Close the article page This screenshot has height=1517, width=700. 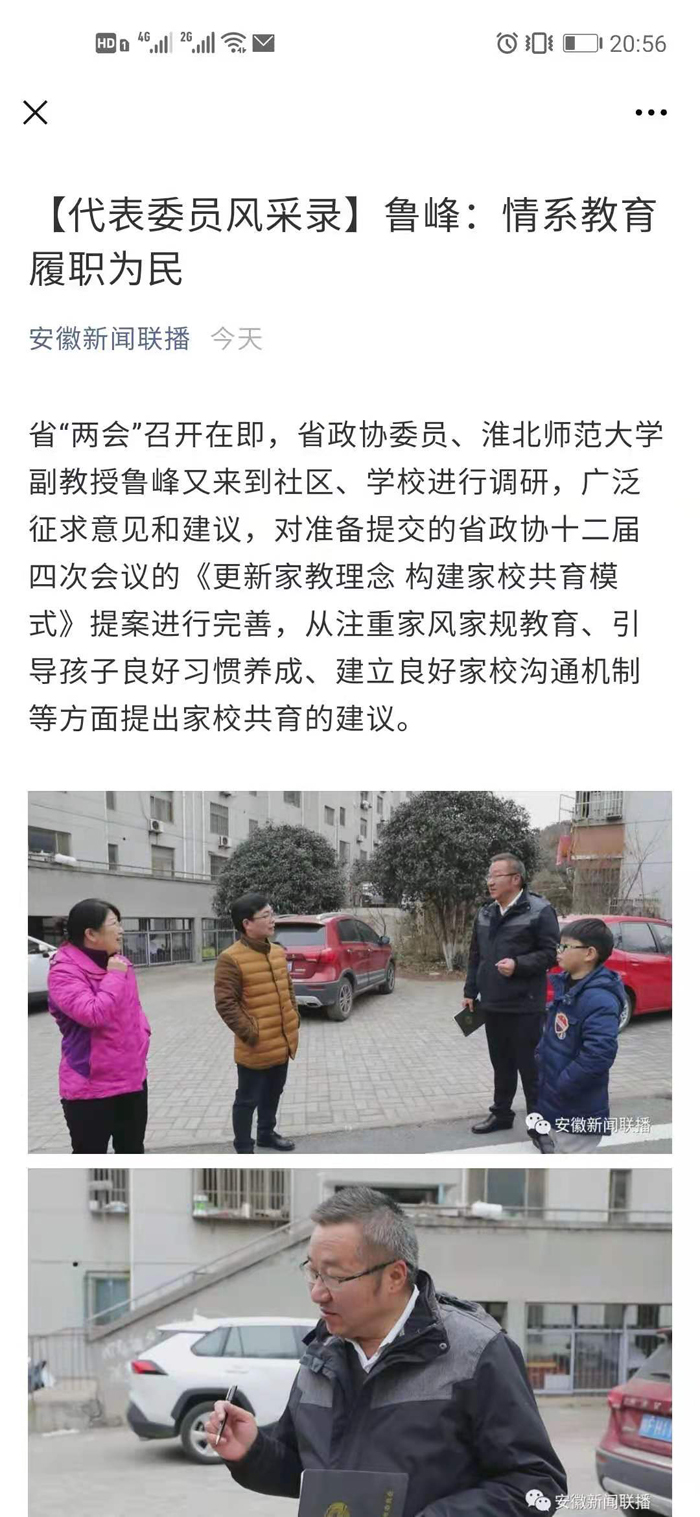click(x=35, y=113)
